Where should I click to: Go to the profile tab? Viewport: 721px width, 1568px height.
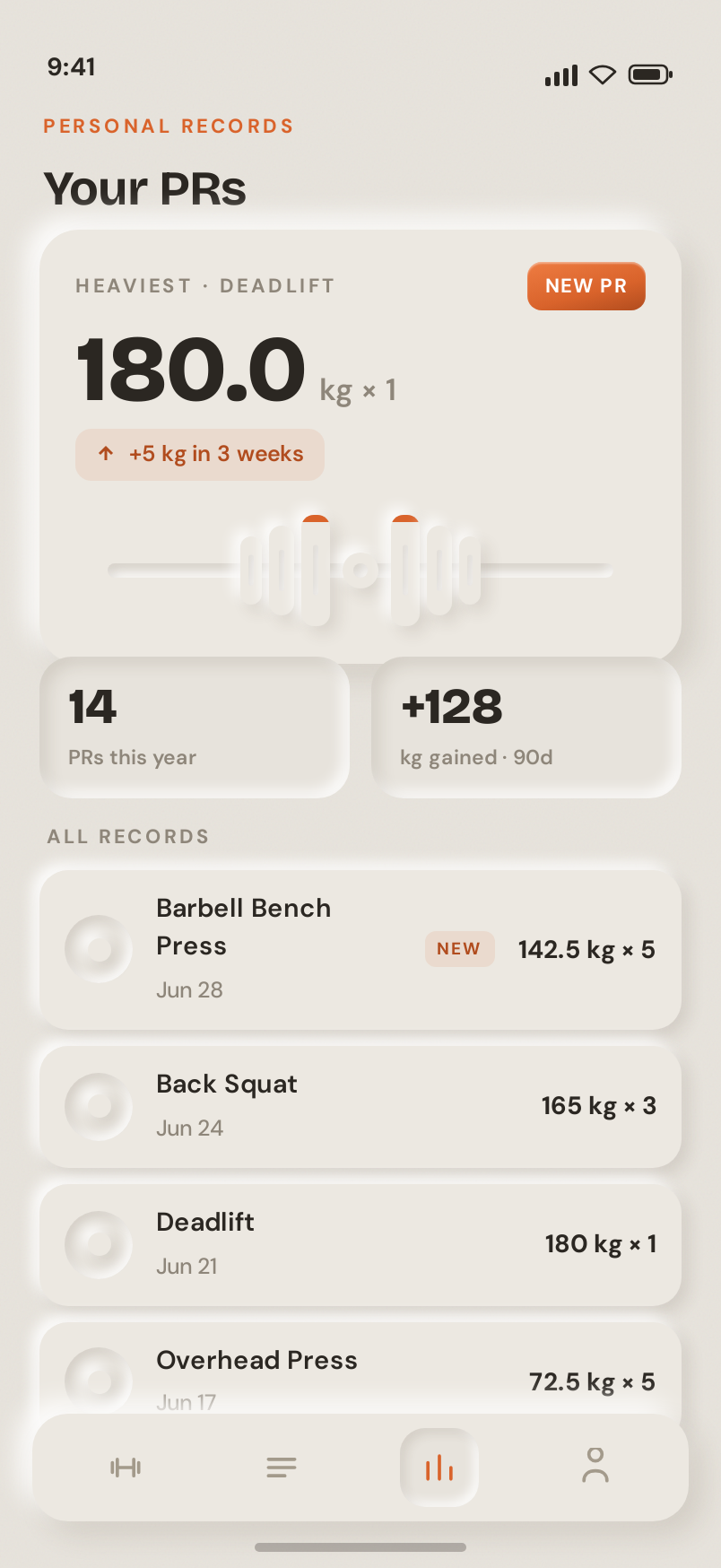(595, 1468)
